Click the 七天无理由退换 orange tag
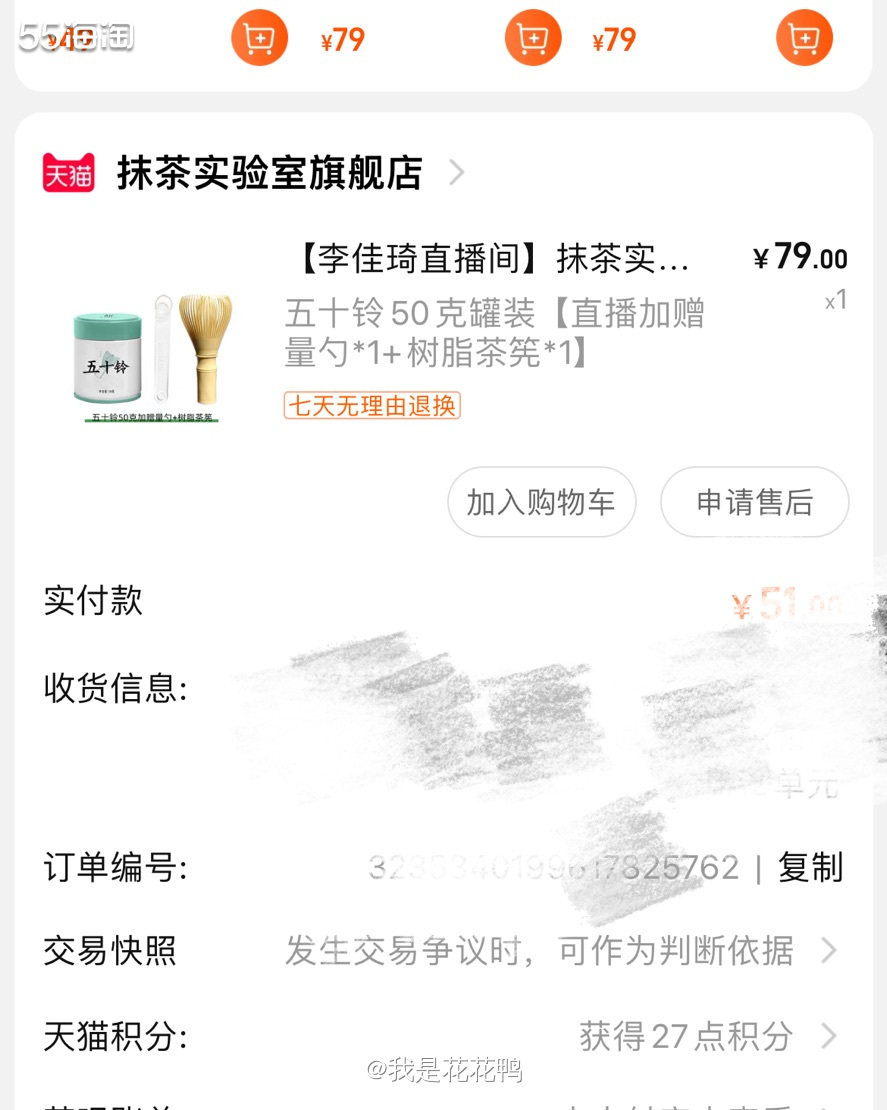The width and height of the screenshot is (887, 1110). click(x=371, y=406)
